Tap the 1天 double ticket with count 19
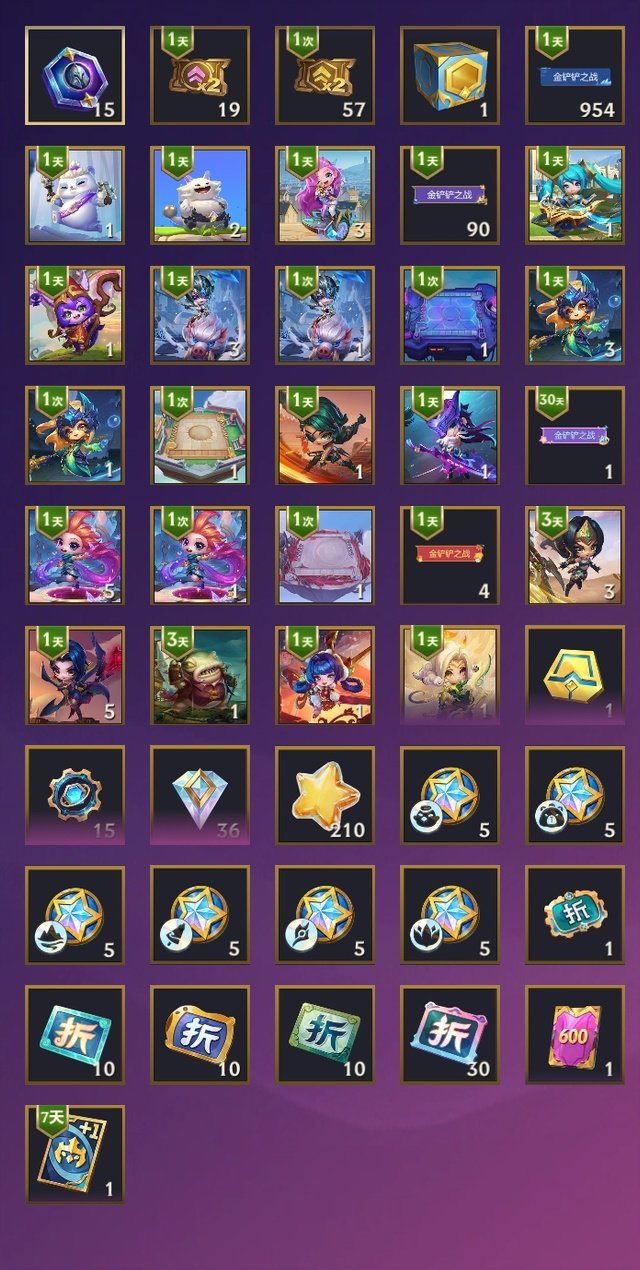The width and height of the screenshot is (640, 1270). pos(200,75)
